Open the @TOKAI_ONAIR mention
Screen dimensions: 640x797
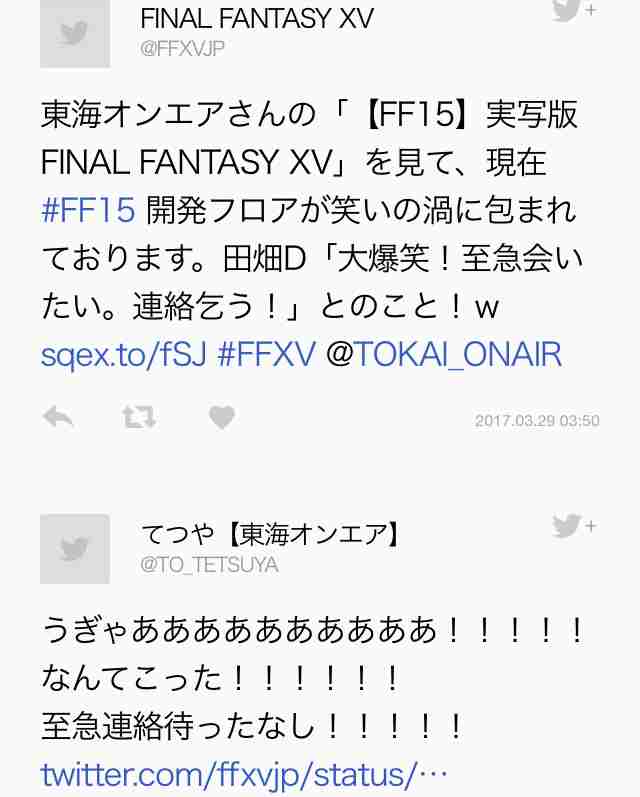pos(444,353)
